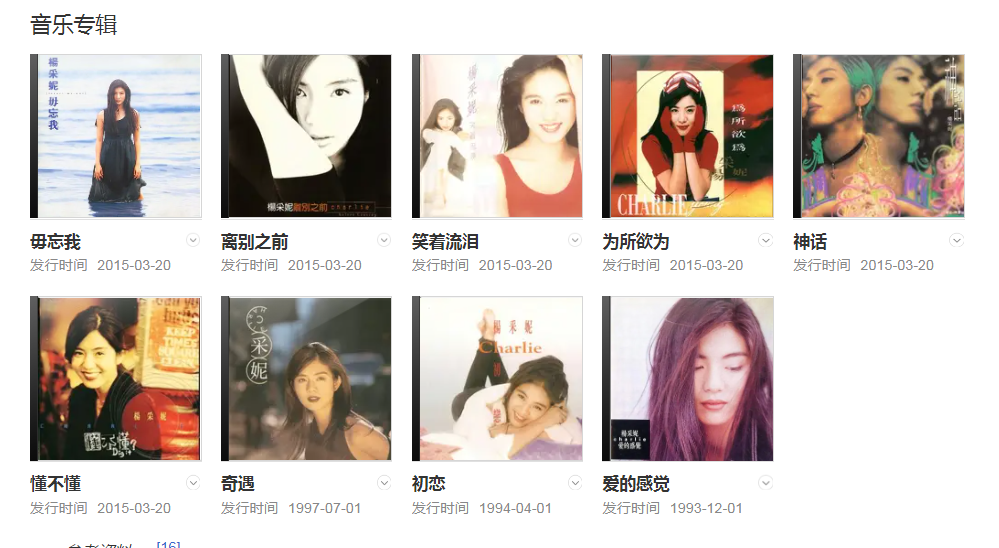Viewport: 999px width, 548px height.
Task: Expand details arrow beside 神话
Action: [956, 240]
